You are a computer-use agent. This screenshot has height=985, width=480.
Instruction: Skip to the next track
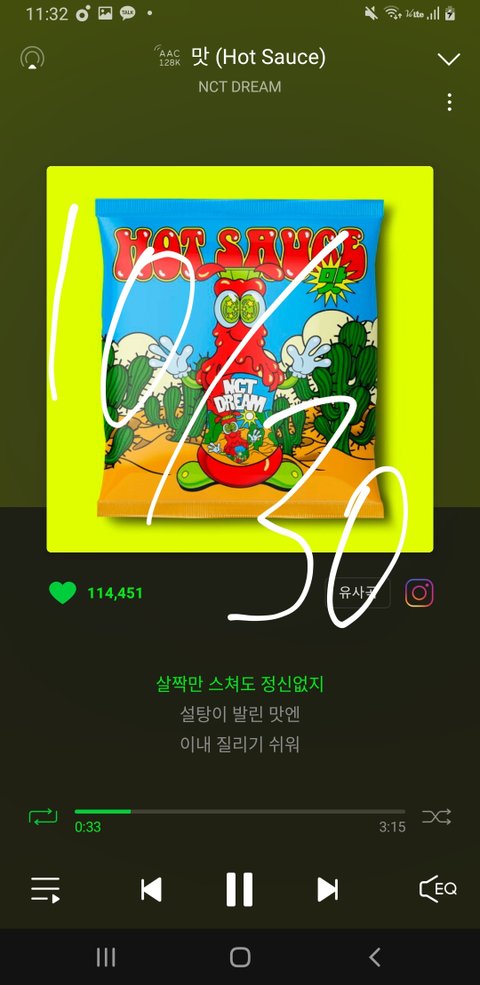[x=327, y=890]
